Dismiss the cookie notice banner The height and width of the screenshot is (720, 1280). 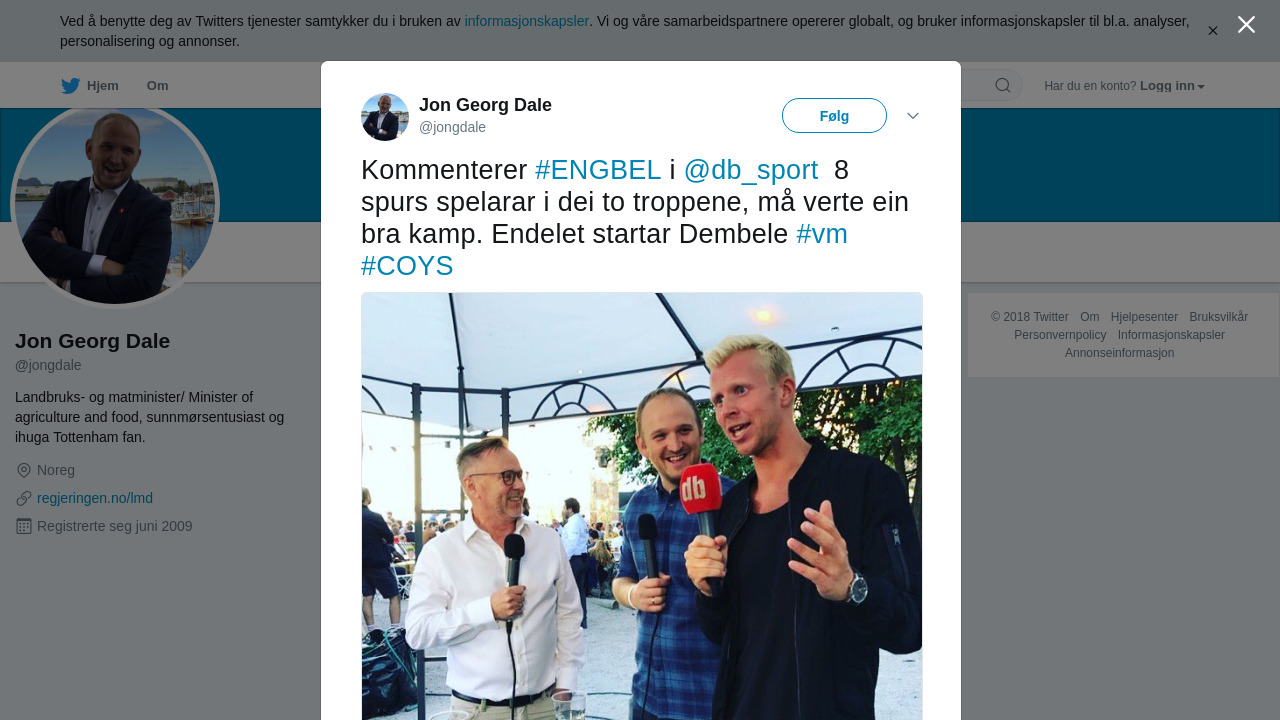coord(1213,31)
